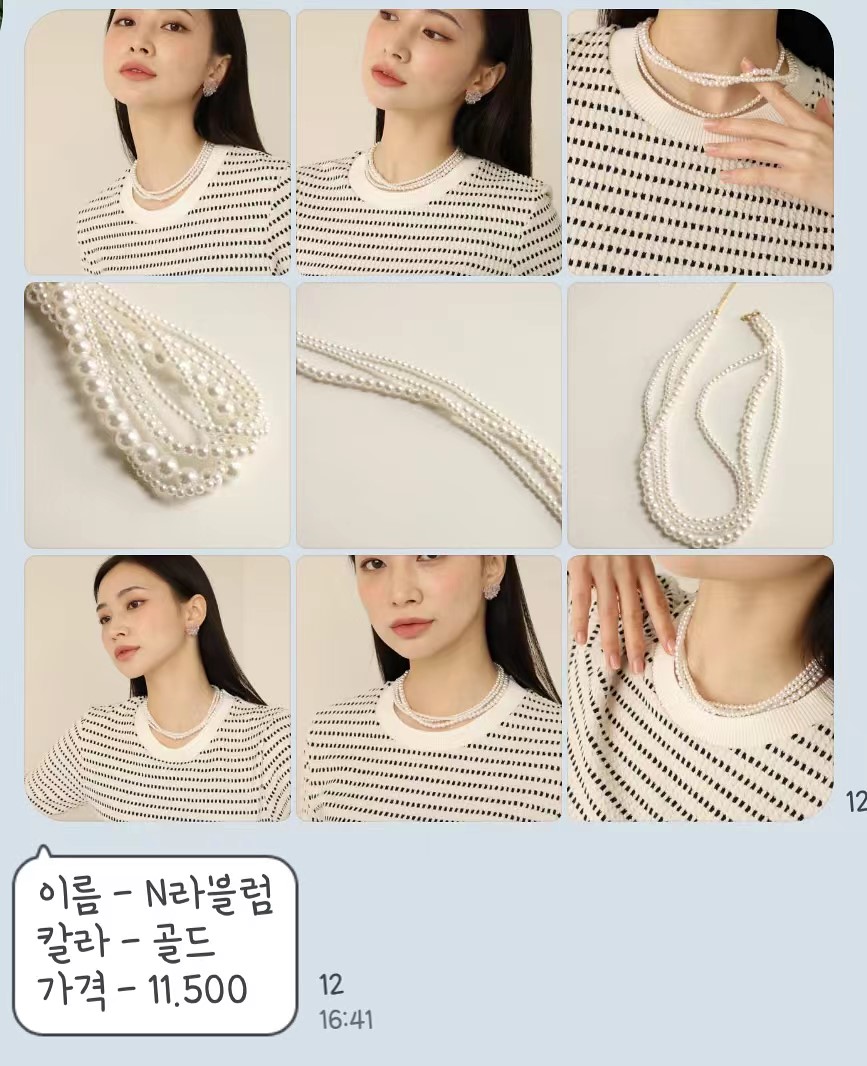The image size is (867, 1066).
Task: Open the close-up of looped pearl strands
Action: pyautogui.click(x=157, y=415)
